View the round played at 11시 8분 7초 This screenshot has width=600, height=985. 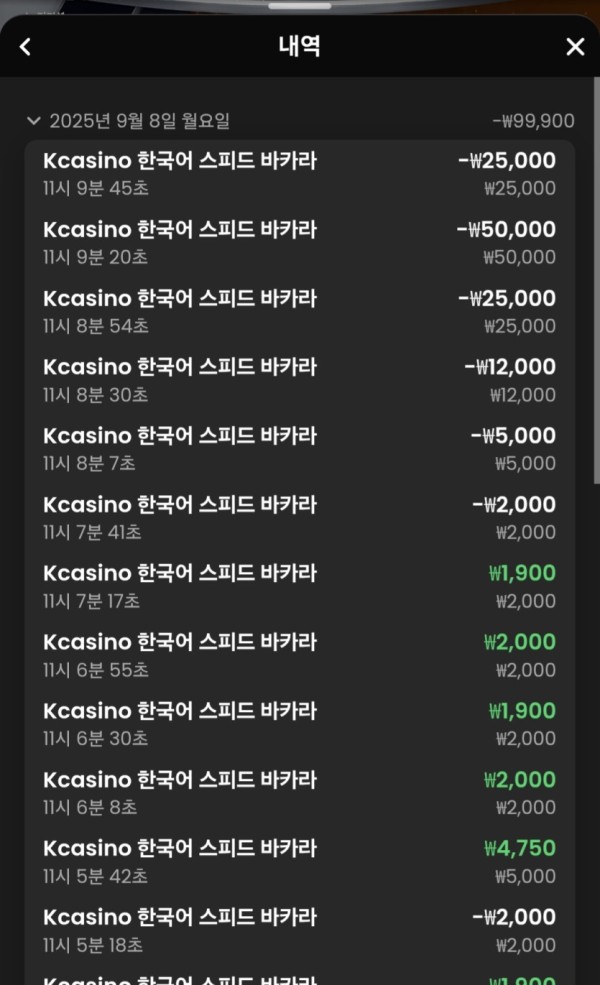[300, 449]
